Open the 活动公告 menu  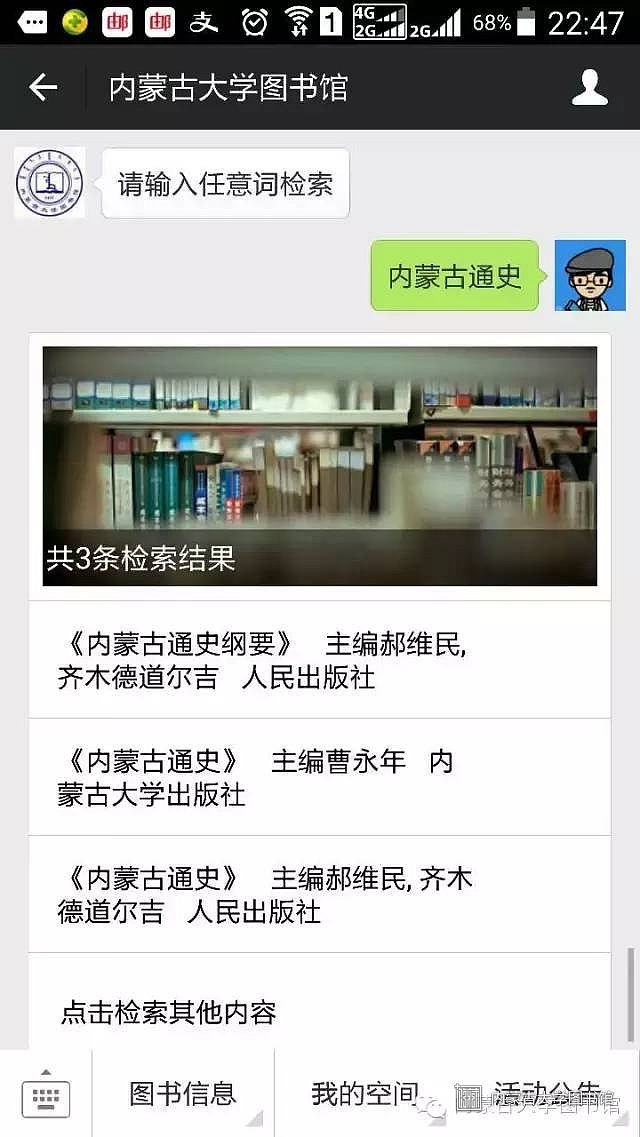[547, 1094]
